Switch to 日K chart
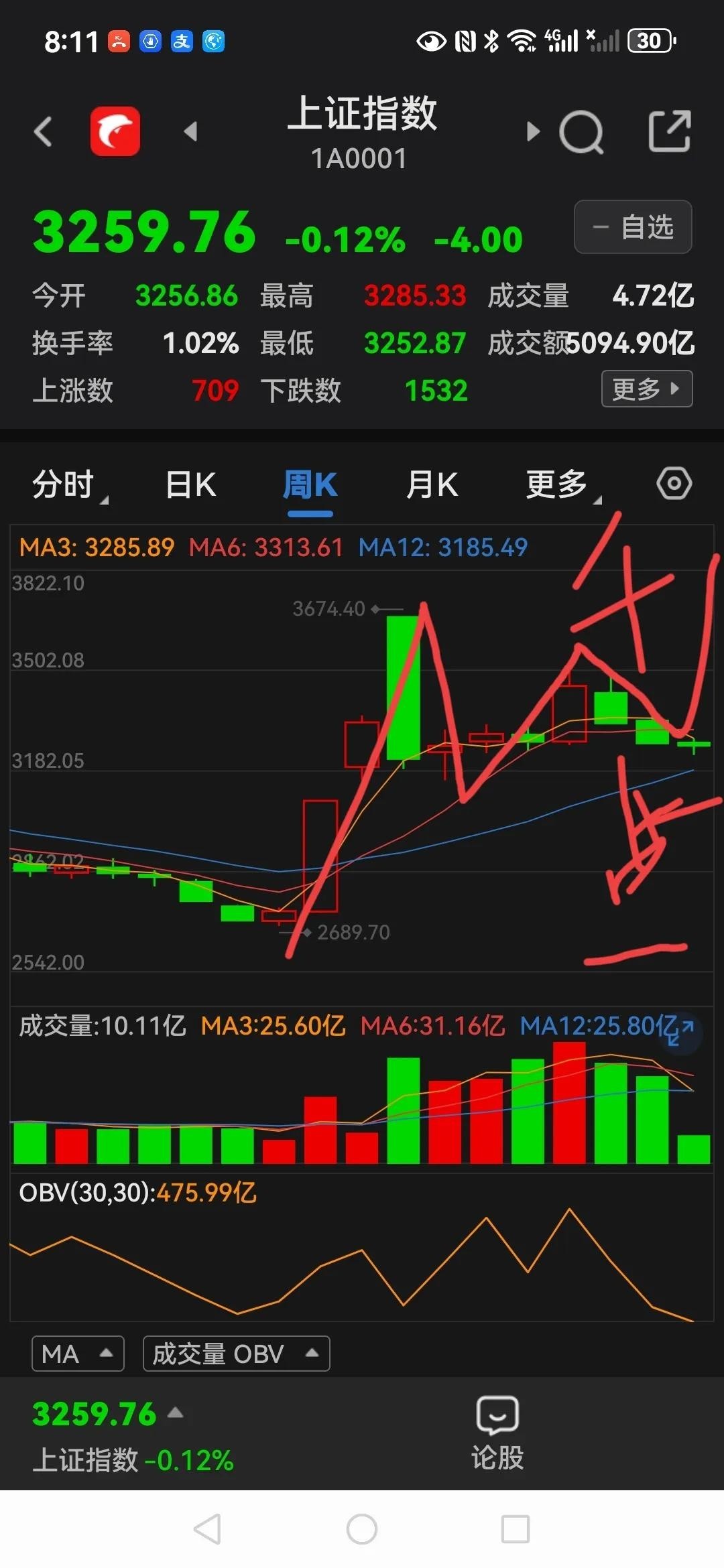The height and width of the screenshot is (1568, 724). coord(191,484)
